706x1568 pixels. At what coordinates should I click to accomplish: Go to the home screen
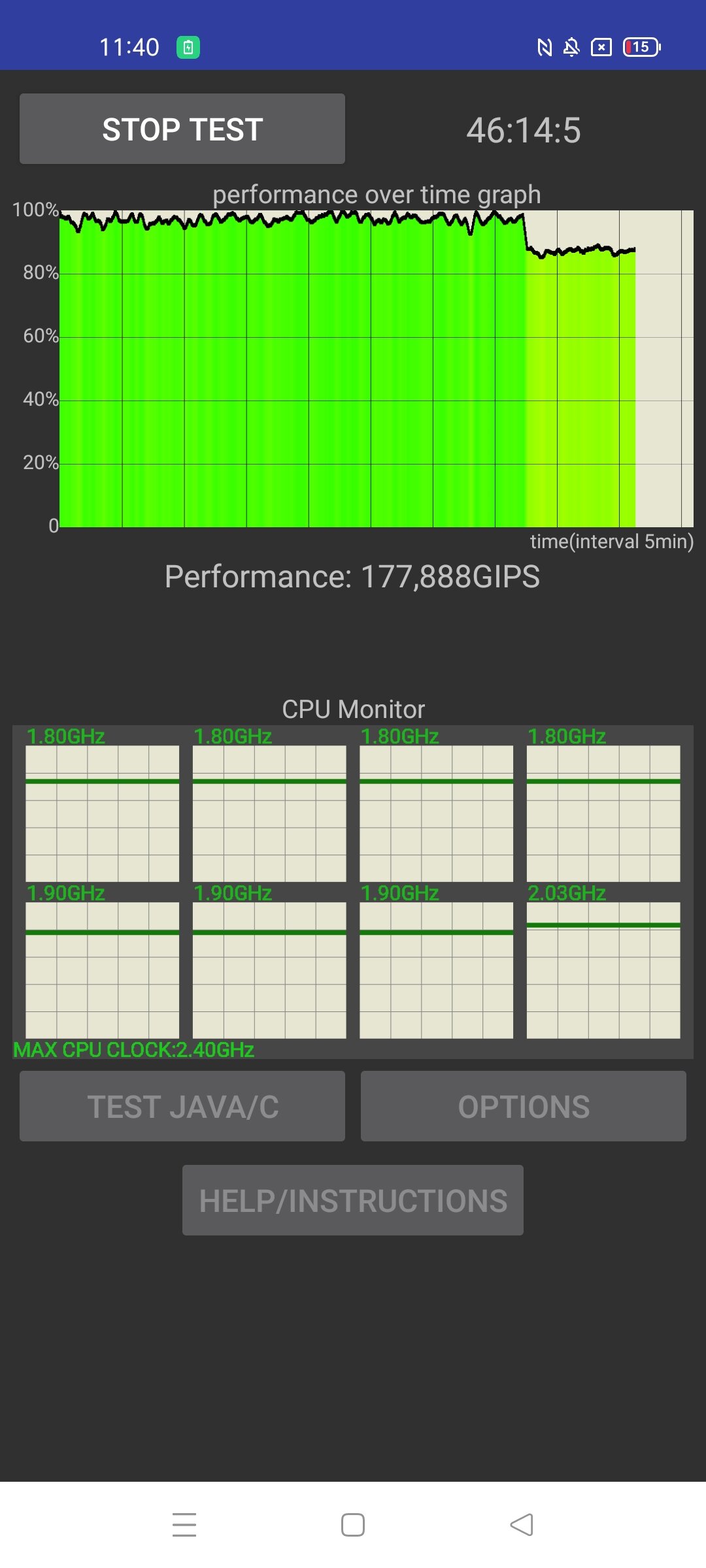(353, 1525)
